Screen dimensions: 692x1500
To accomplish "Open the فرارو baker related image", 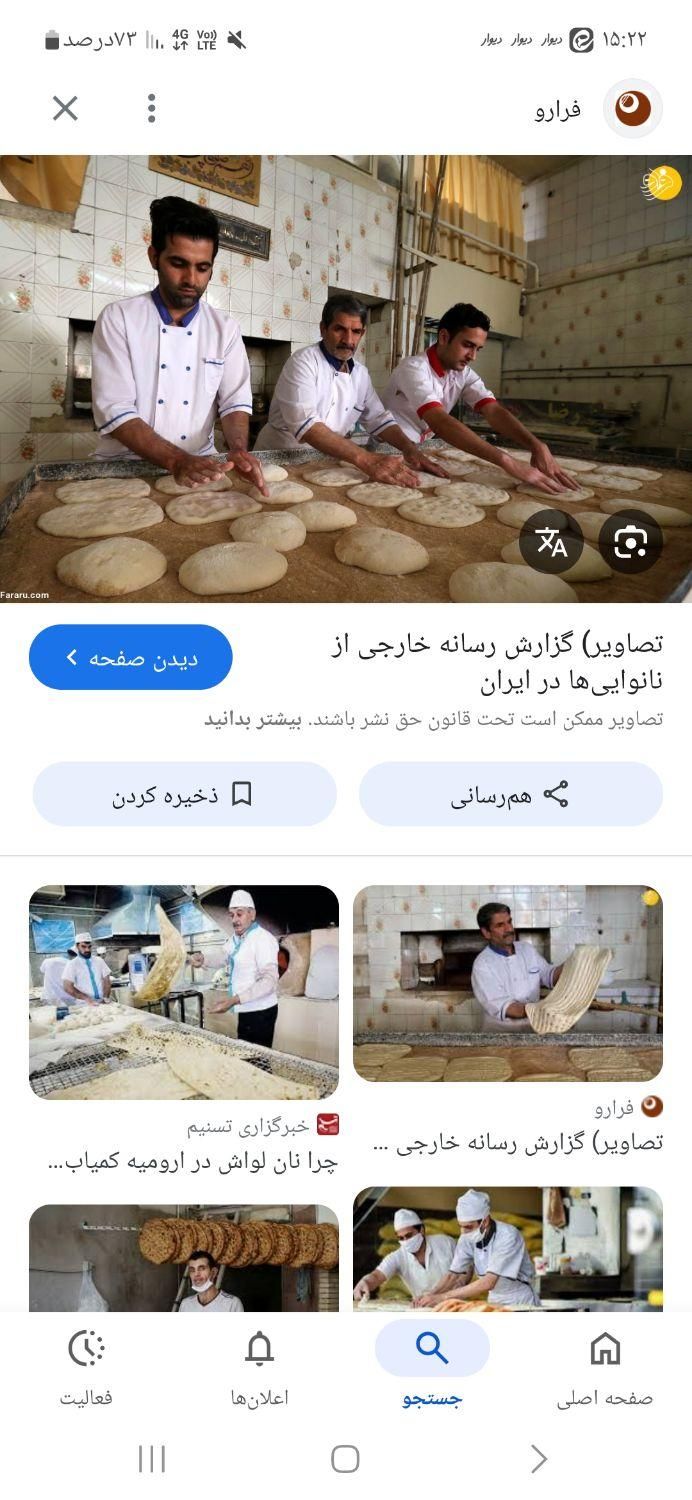I will pyautogui.click(x=507, y=983).
